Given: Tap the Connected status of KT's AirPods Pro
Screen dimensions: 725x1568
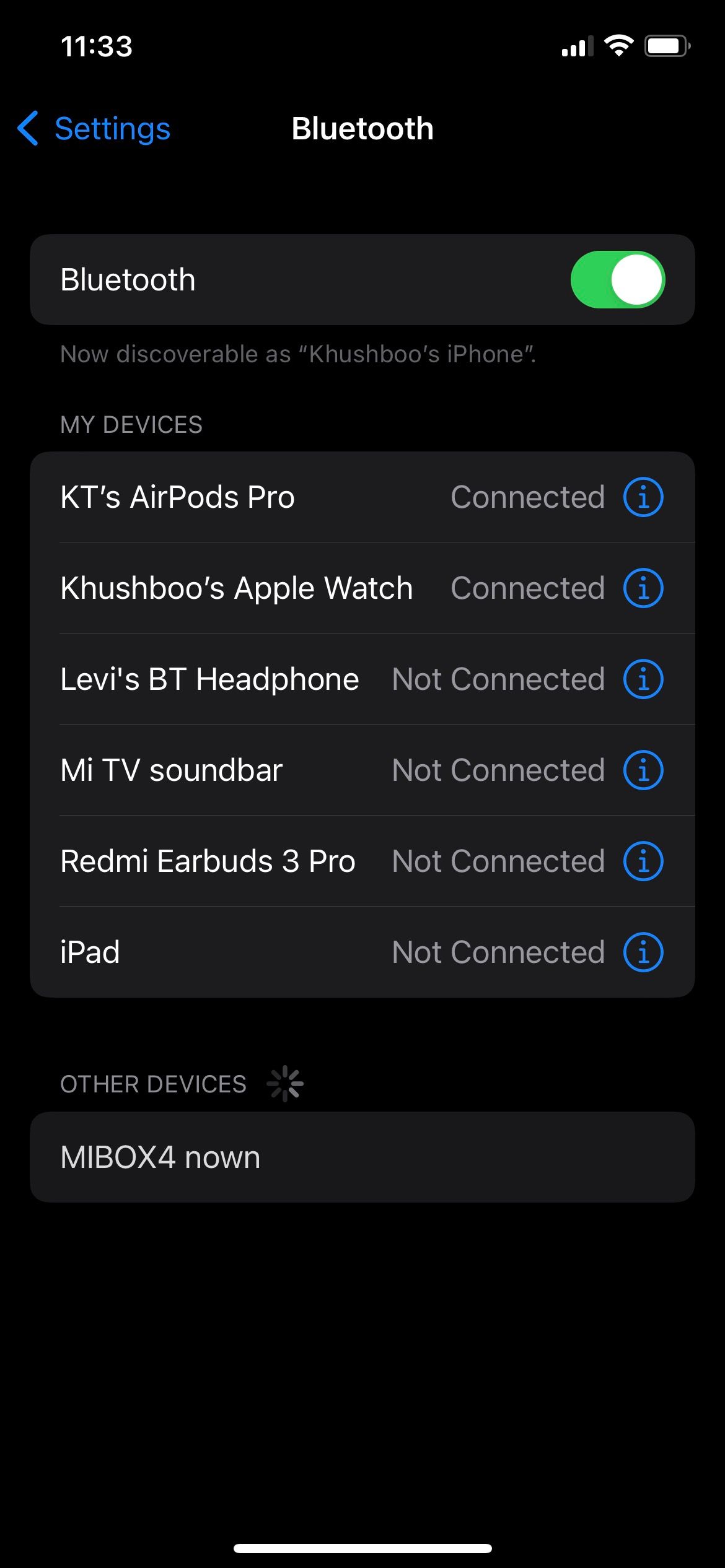Looking at the screenshot, I should click(x=528, y=496).
